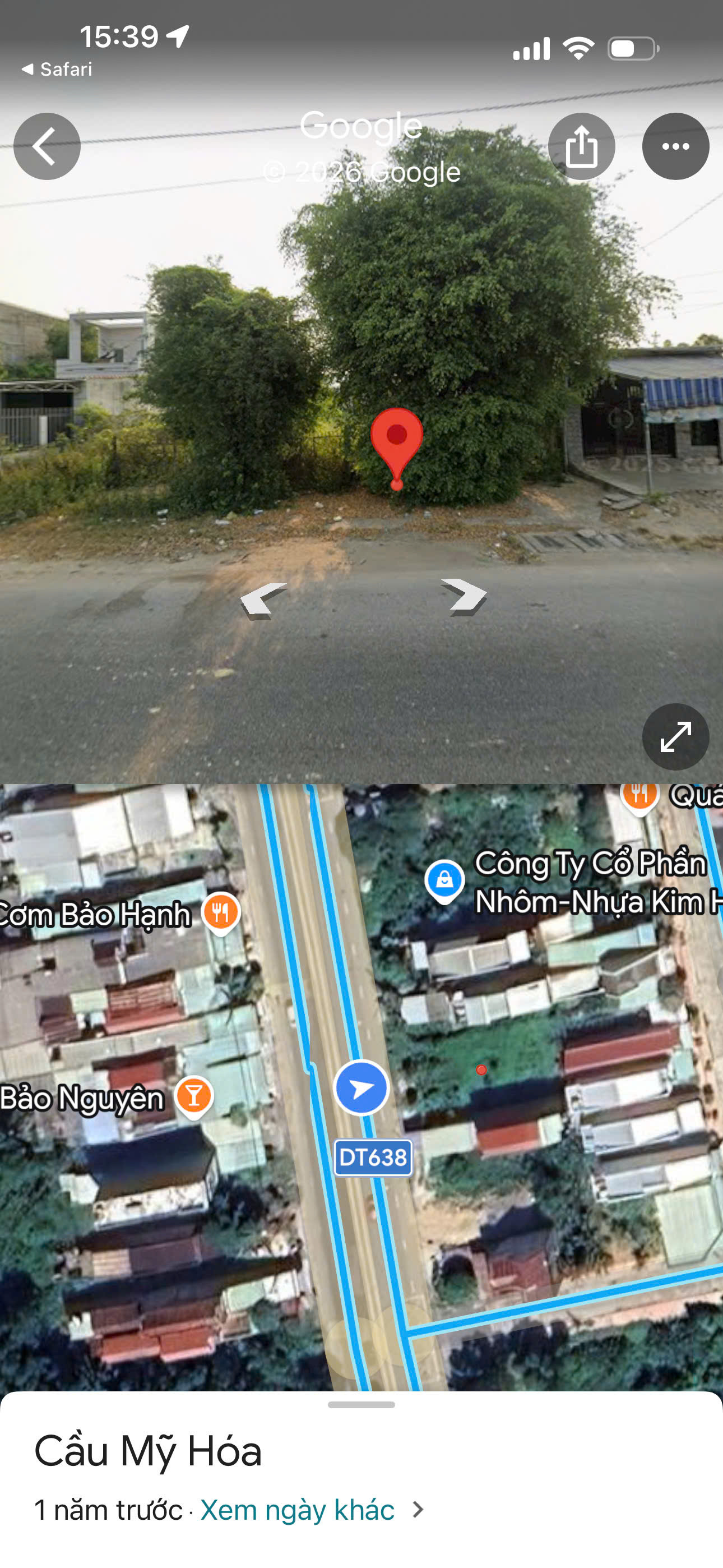The width and height of the screenshot is (723, 1568).
Task: Go back from Street View
Action: click(47, 146)
